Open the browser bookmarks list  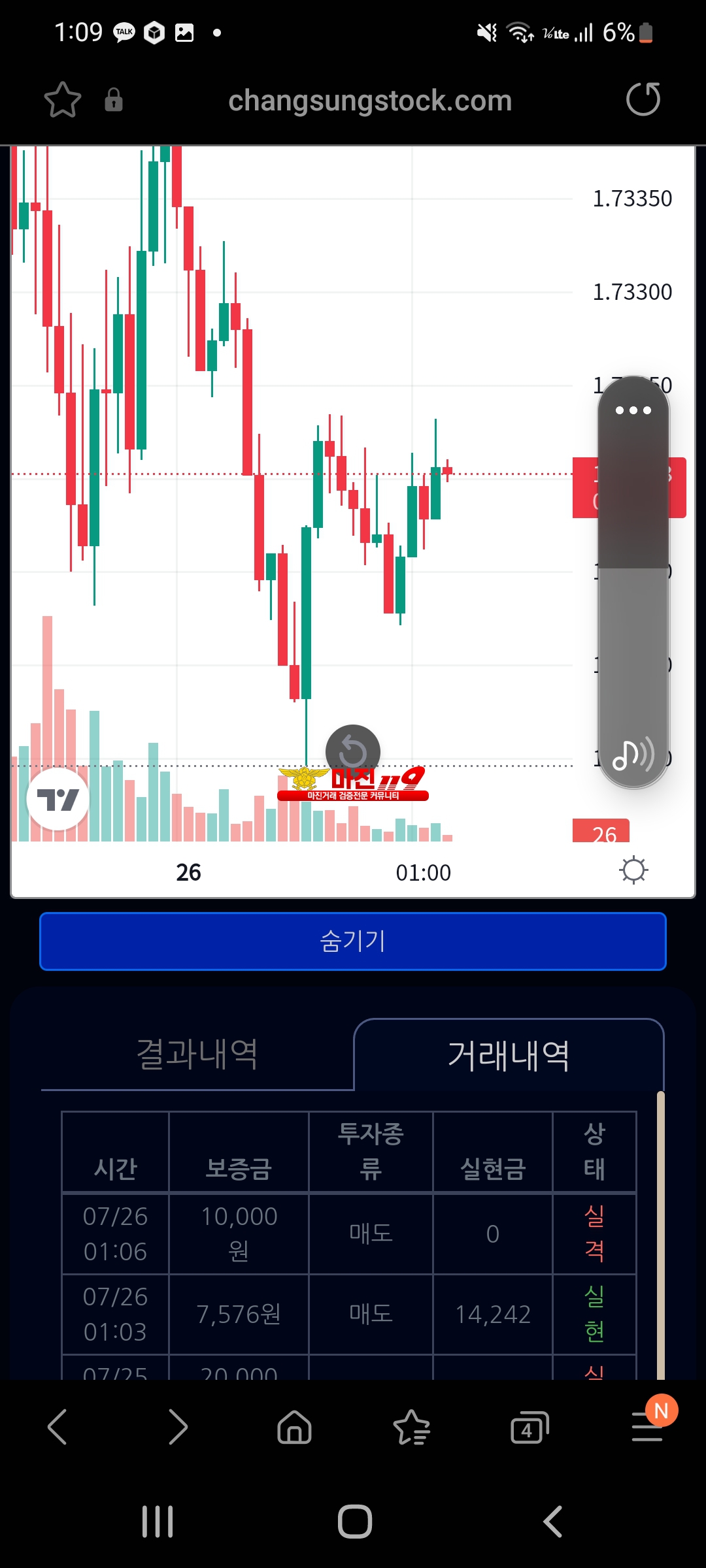pos(412,1426)
